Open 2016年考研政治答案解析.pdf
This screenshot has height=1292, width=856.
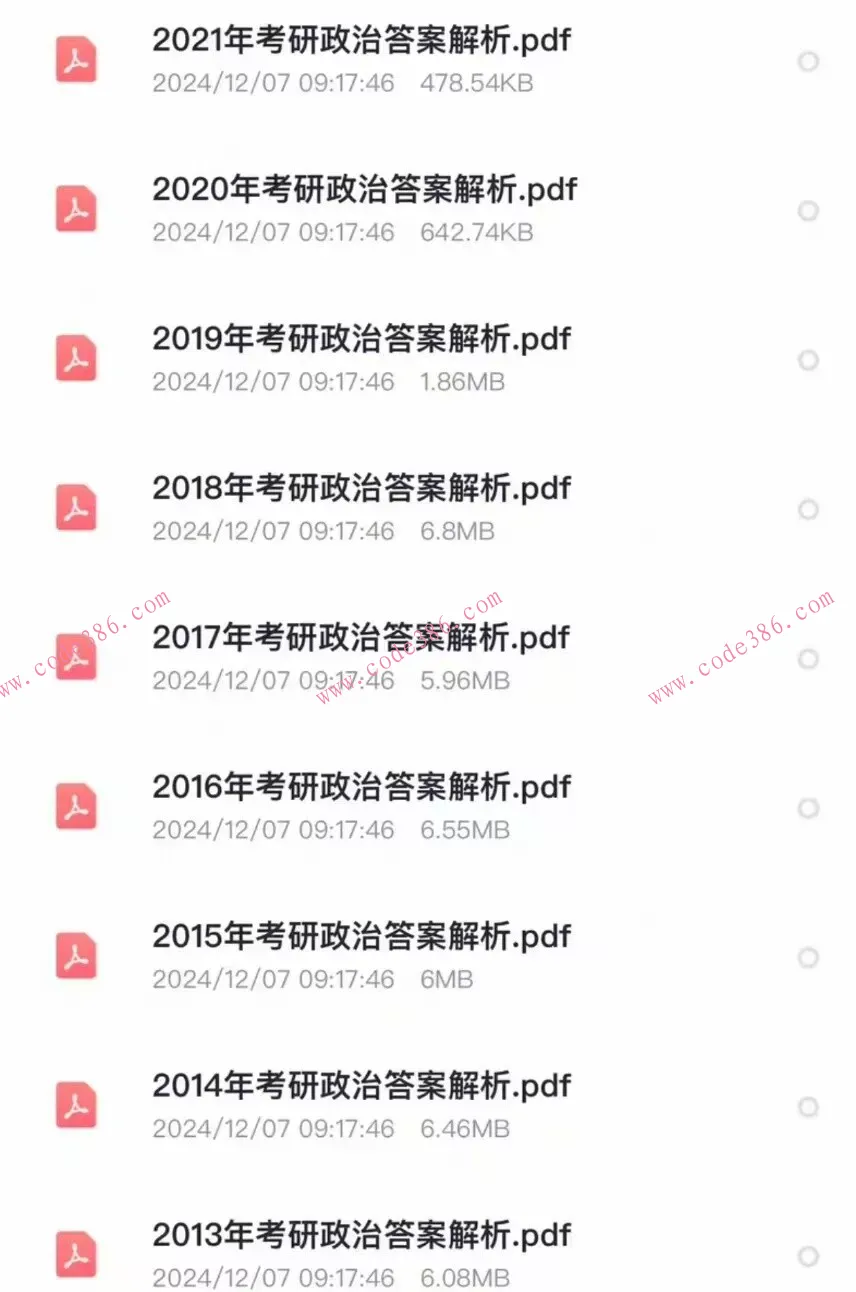(x=361, y=787)
